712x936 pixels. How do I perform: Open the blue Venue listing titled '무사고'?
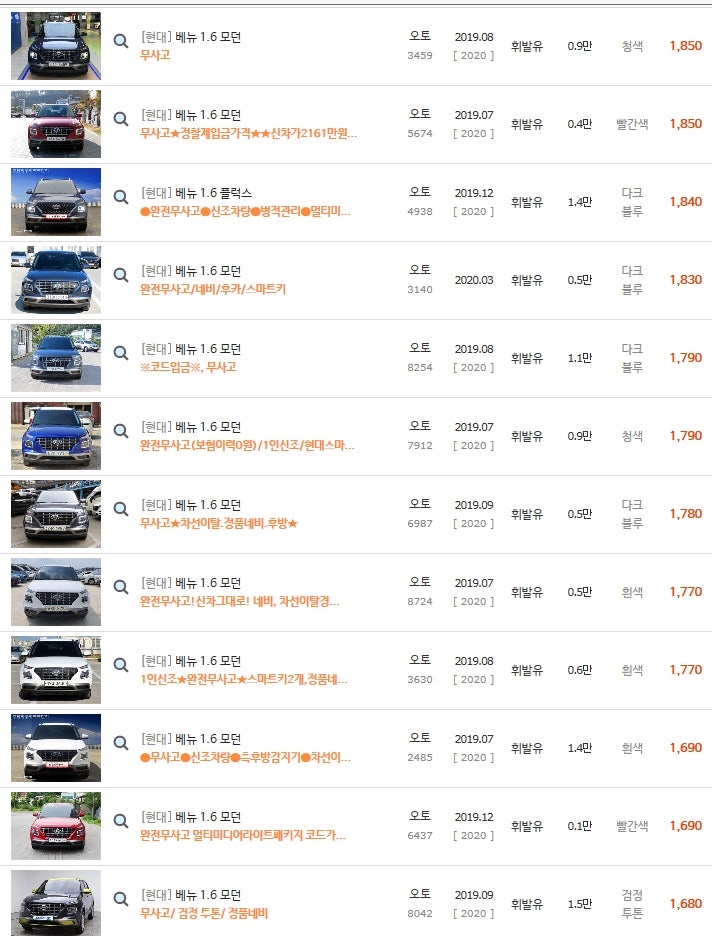155,55
